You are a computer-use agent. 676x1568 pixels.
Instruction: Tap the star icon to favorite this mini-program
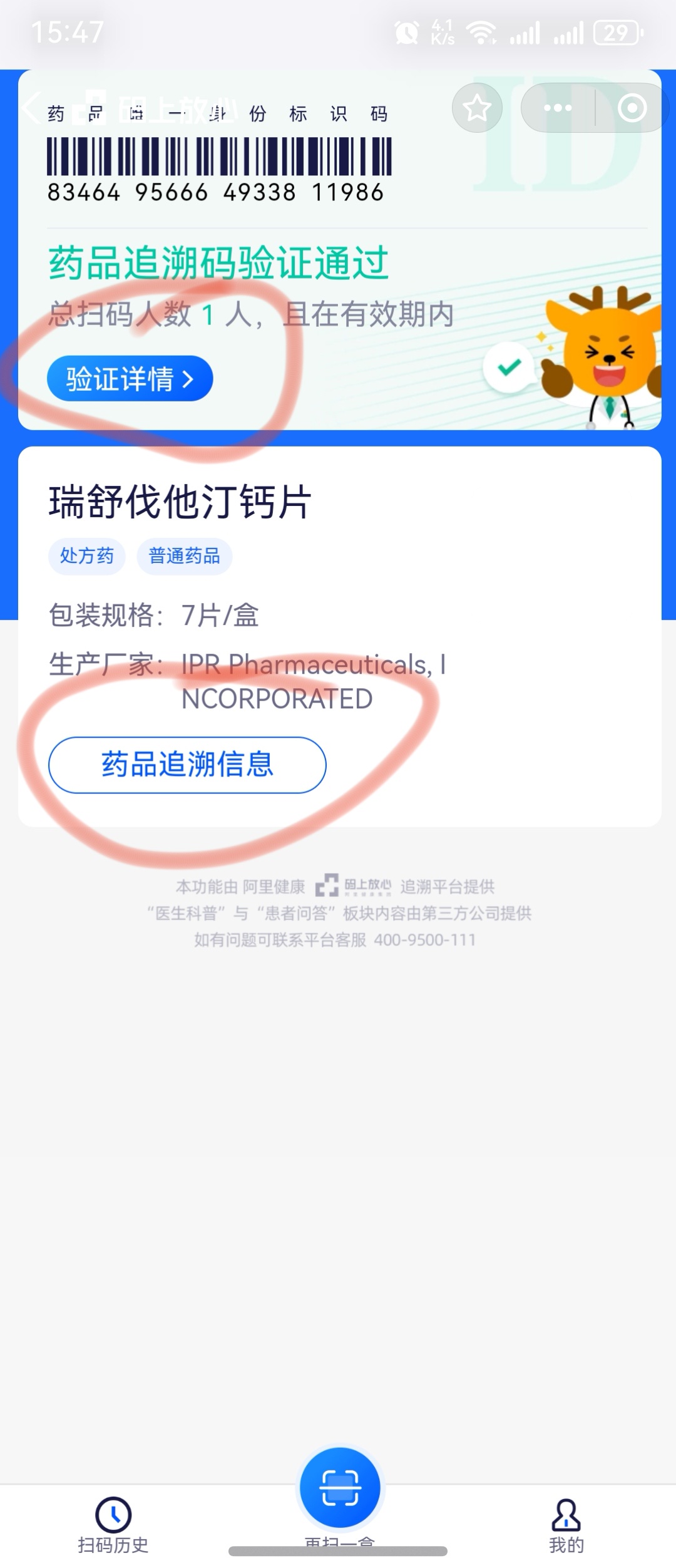click(477, 107)
